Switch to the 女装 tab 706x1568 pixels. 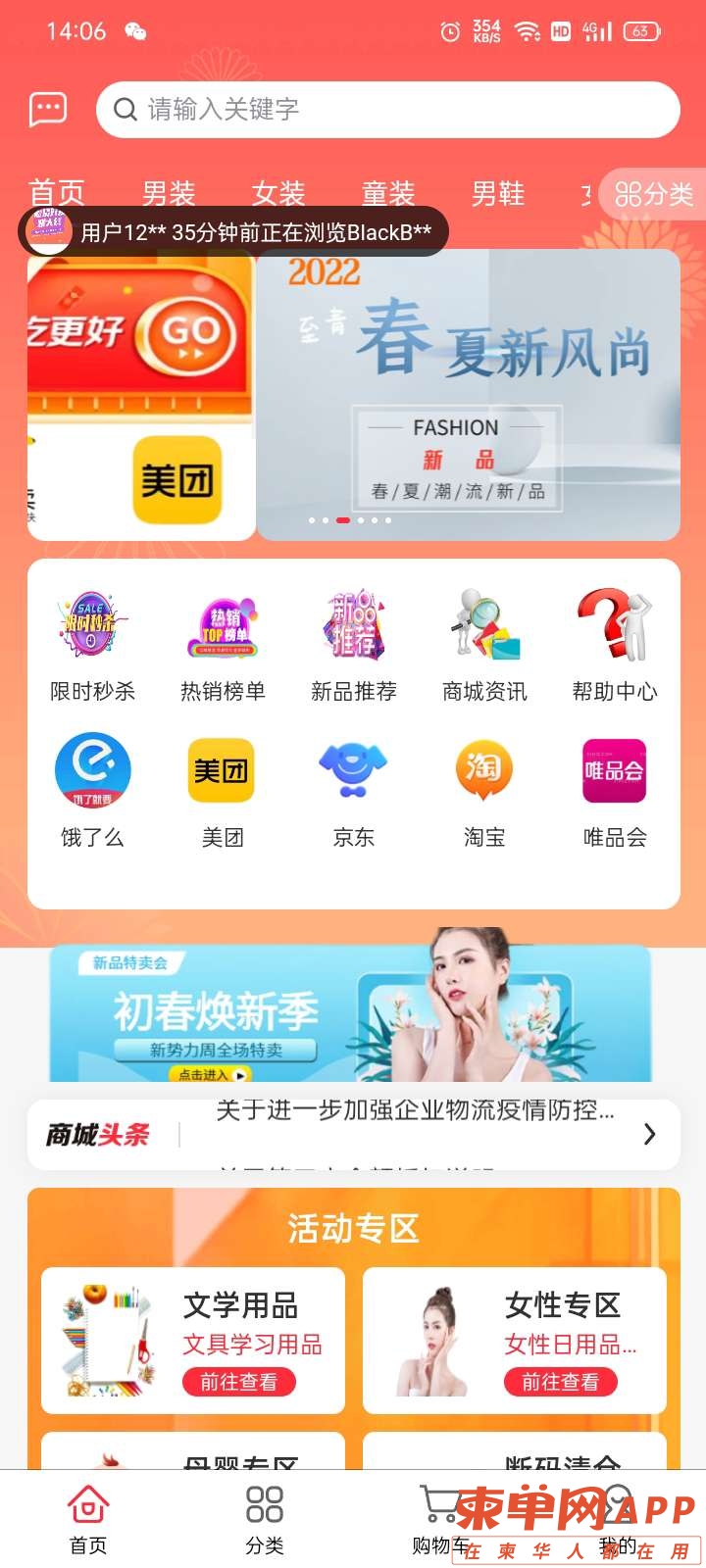[278, 193]
